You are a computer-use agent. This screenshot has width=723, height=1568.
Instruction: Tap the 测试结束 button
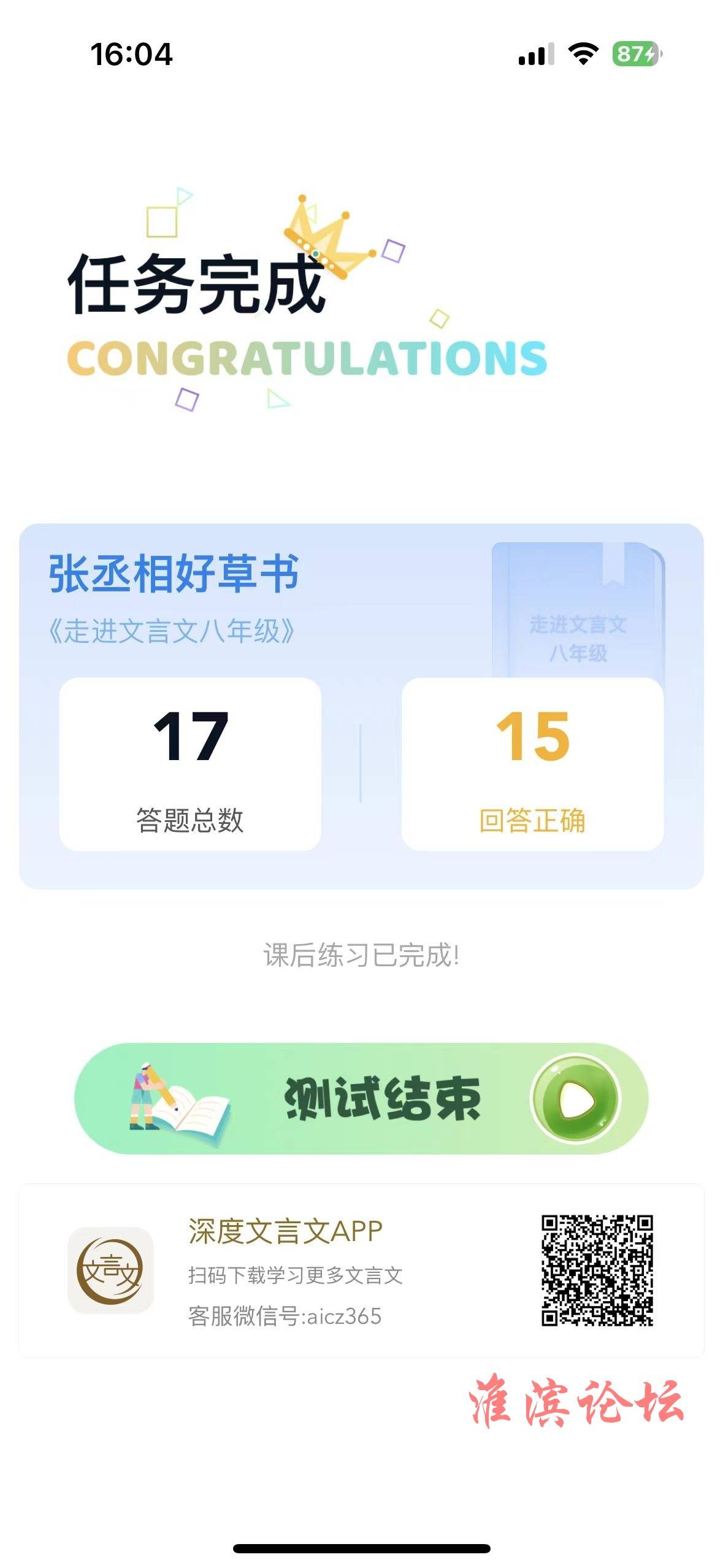(361, 1098)
